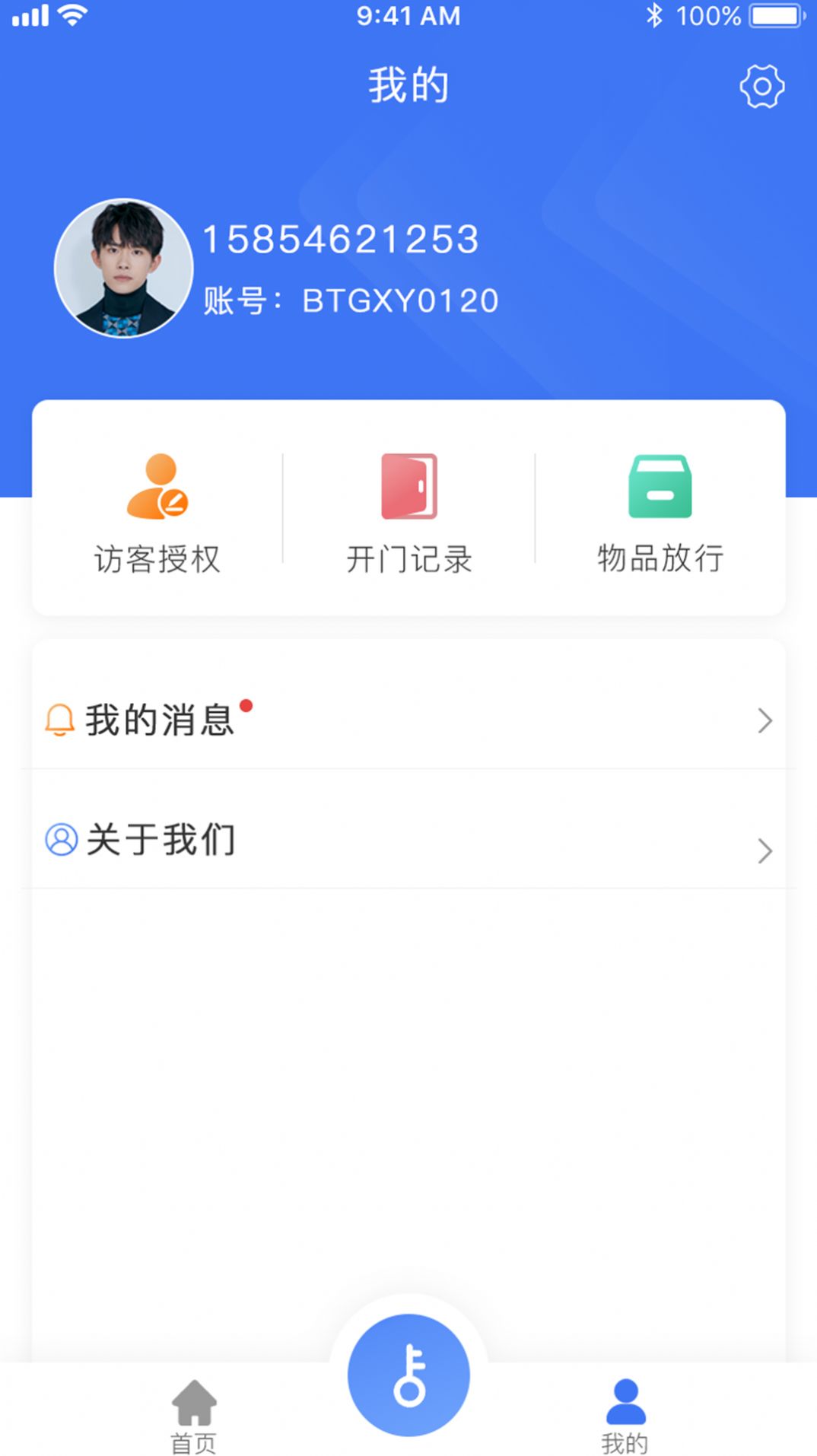
Task: Click the user avatar photo
Action: [x=124, y=268]
